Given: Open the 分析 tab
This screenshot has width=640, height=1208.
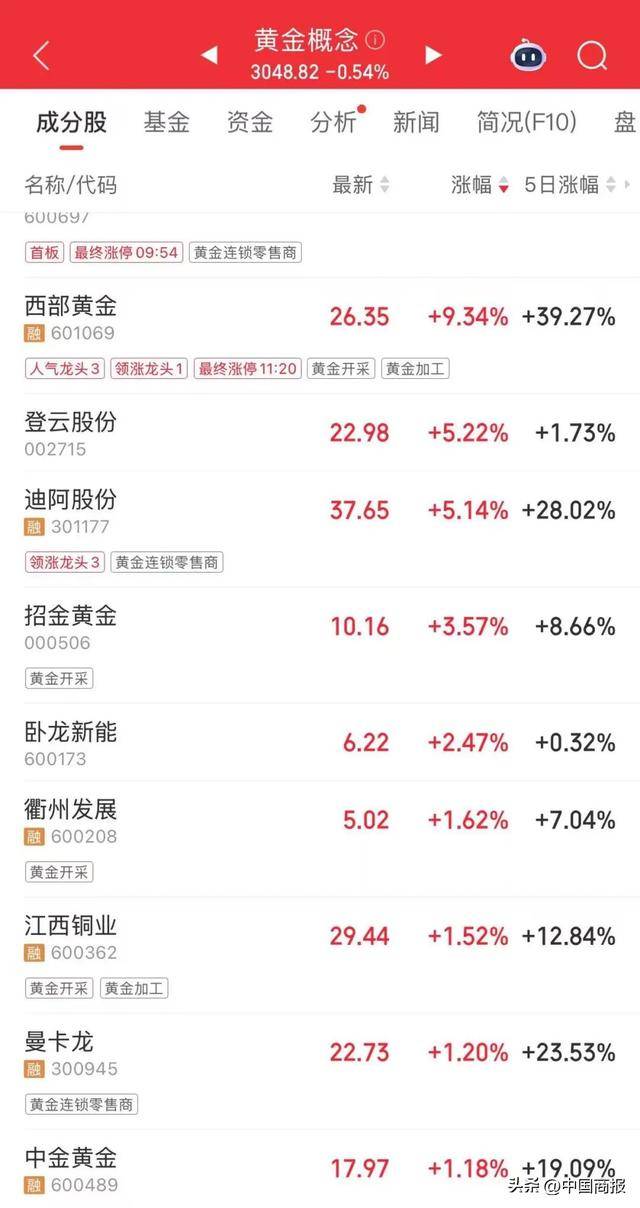Looking at the screenshot, I should [333, 122].
